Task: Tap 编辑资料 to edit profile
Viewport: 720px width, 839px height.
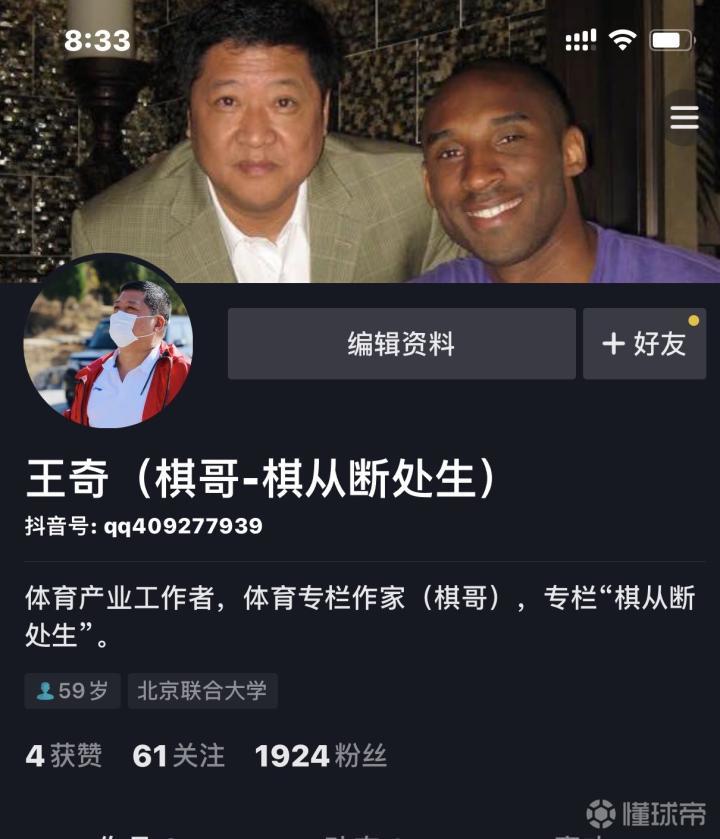Action: (401, 344)
